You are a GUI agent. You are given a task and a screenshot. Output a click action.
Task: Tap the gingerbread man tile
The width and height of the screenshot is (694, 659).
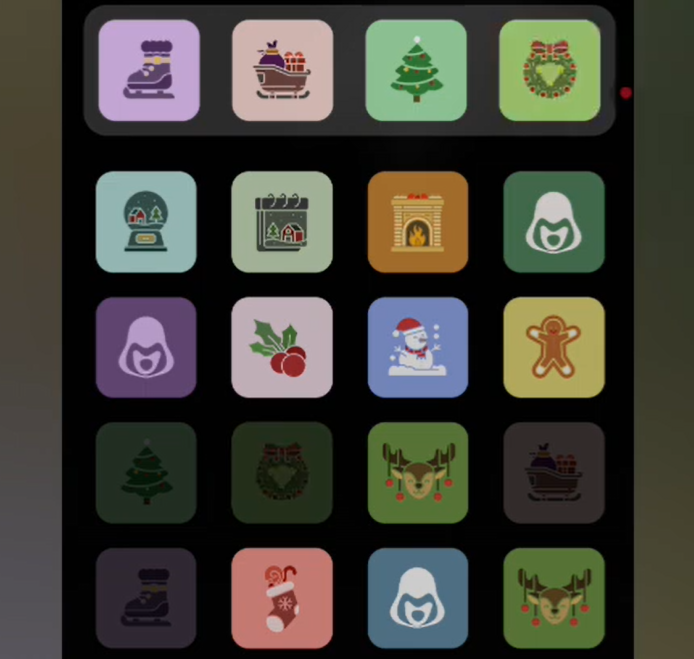tap(554, 347)
